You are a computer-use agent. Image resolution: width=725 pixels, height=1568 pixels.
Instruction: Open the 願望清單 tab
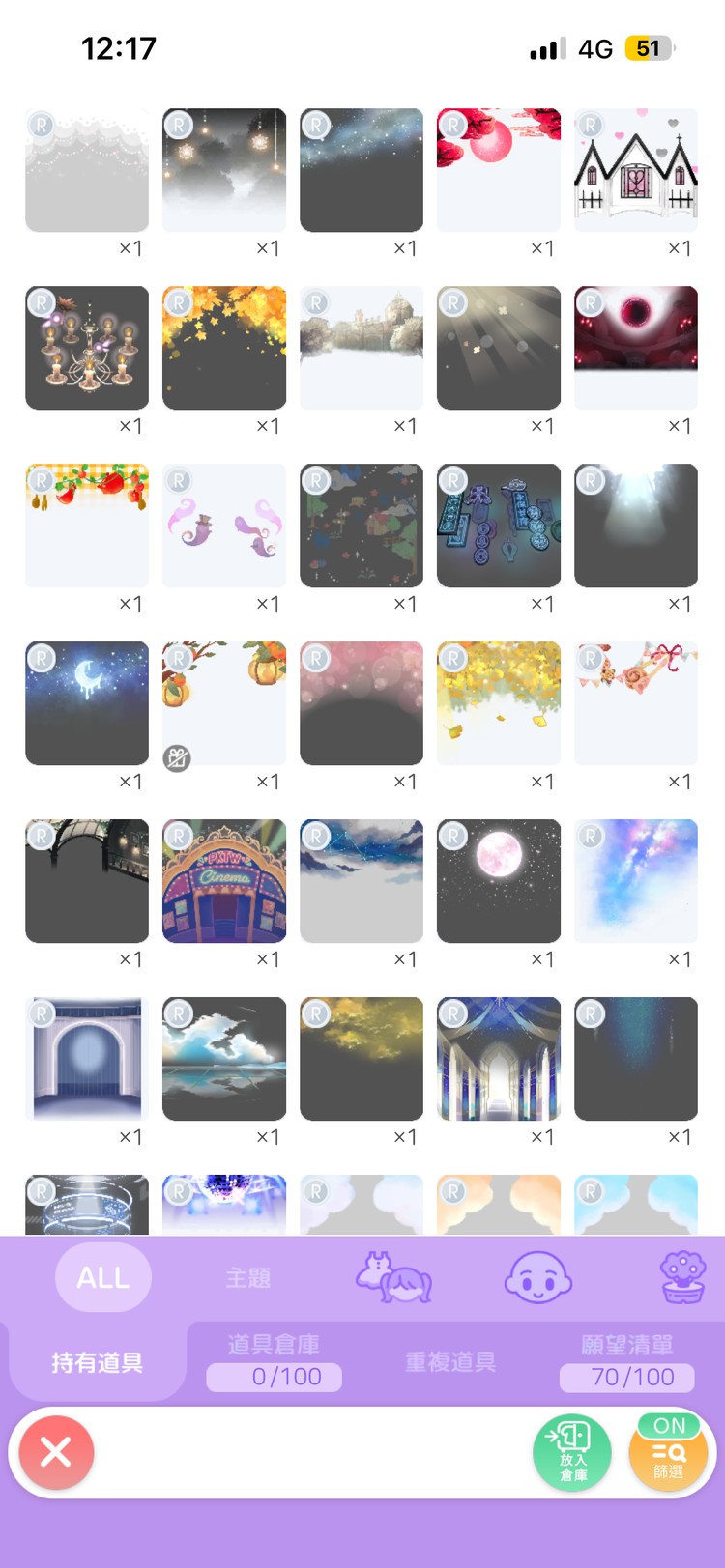627,1360
